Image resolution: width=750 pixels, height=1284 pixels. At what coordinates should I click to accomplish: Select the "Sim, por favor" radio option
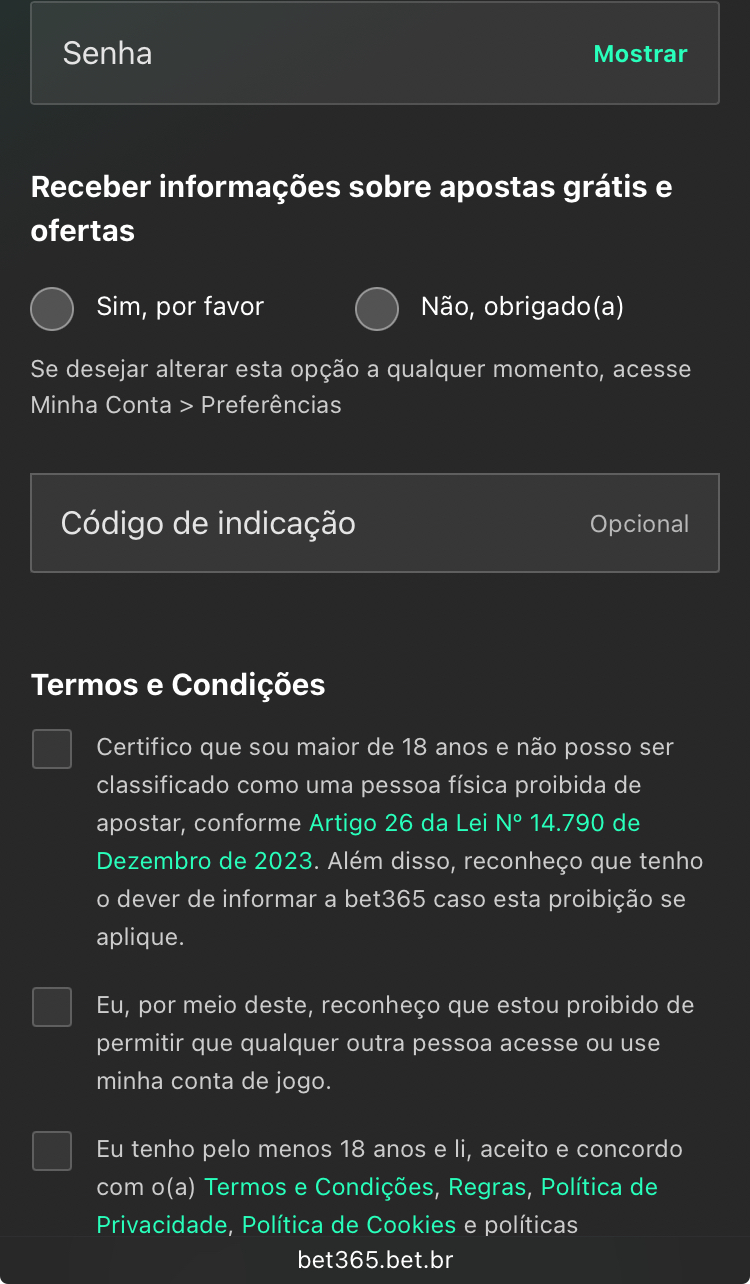[52, 308]
